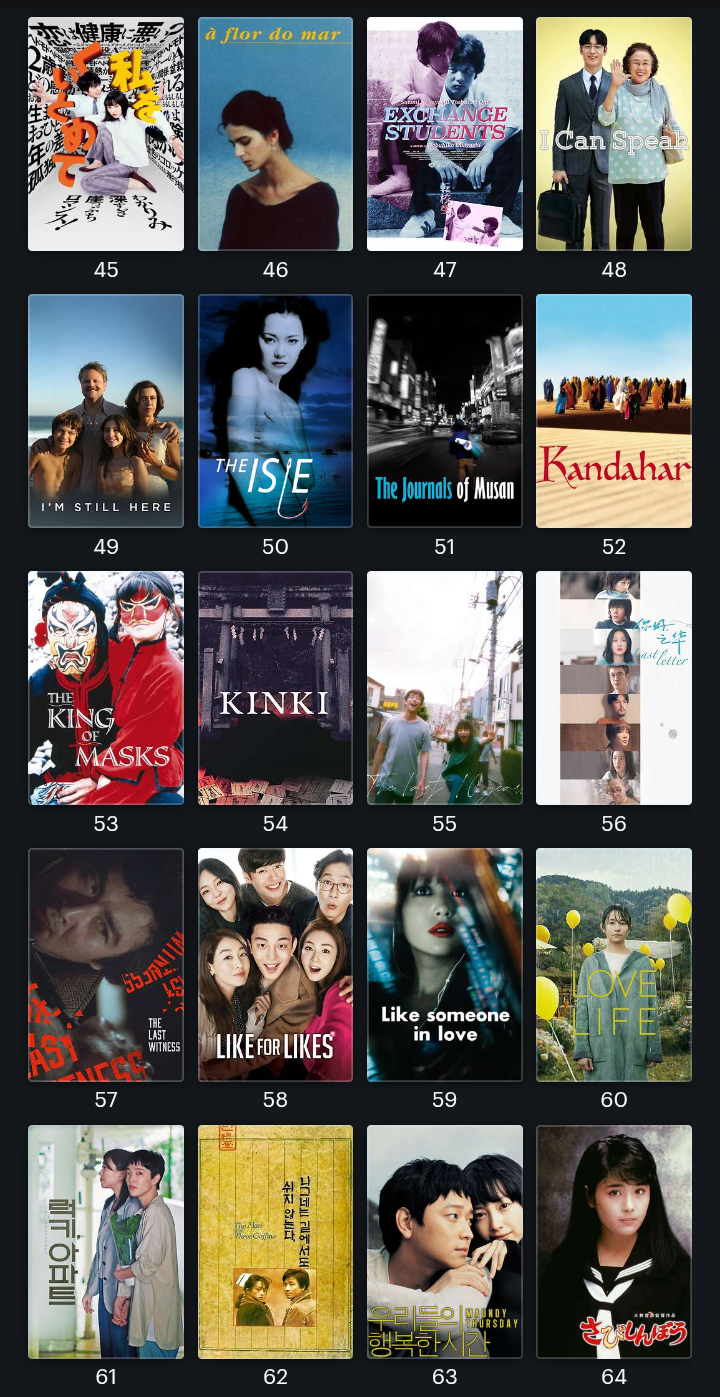Open the Exchange Students film poster
Screen dimensions: 720x1397
click(445, 134)
